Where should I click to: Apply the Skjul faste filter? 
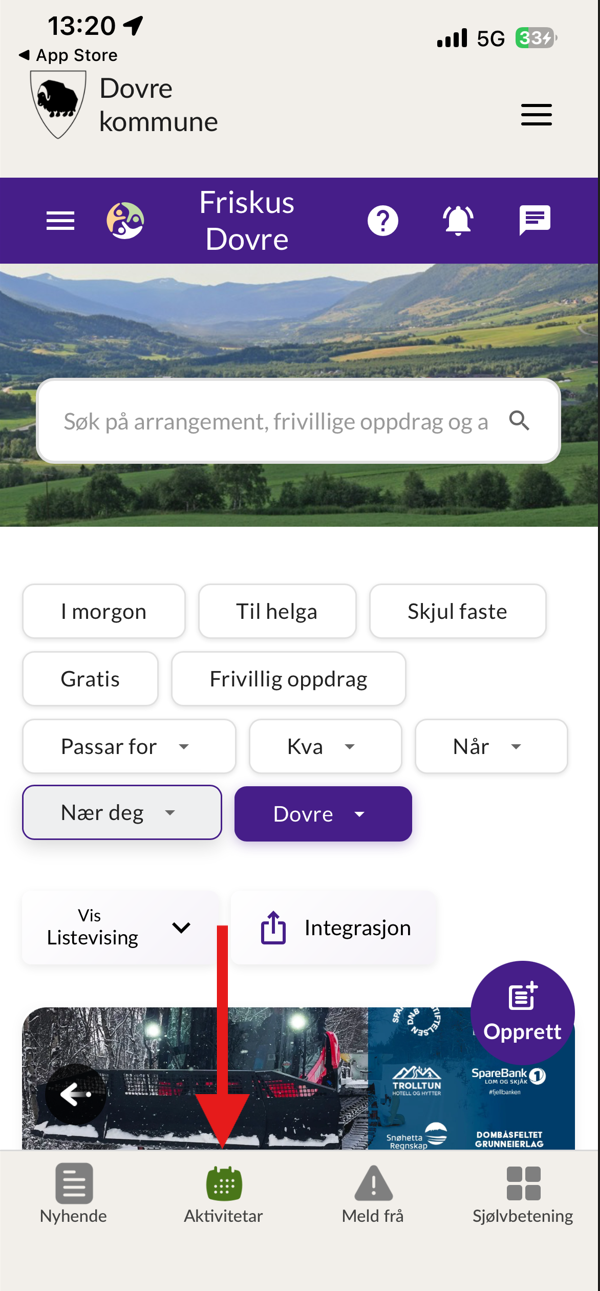457,611
